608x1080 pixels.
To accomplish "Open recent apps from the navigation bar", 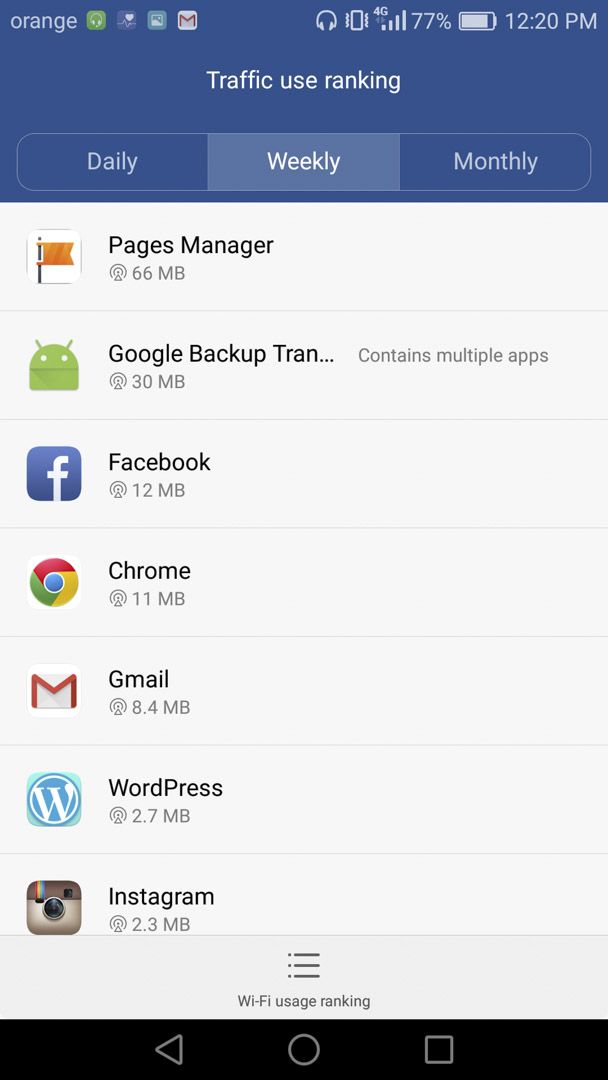I will tap(439, 1050).
